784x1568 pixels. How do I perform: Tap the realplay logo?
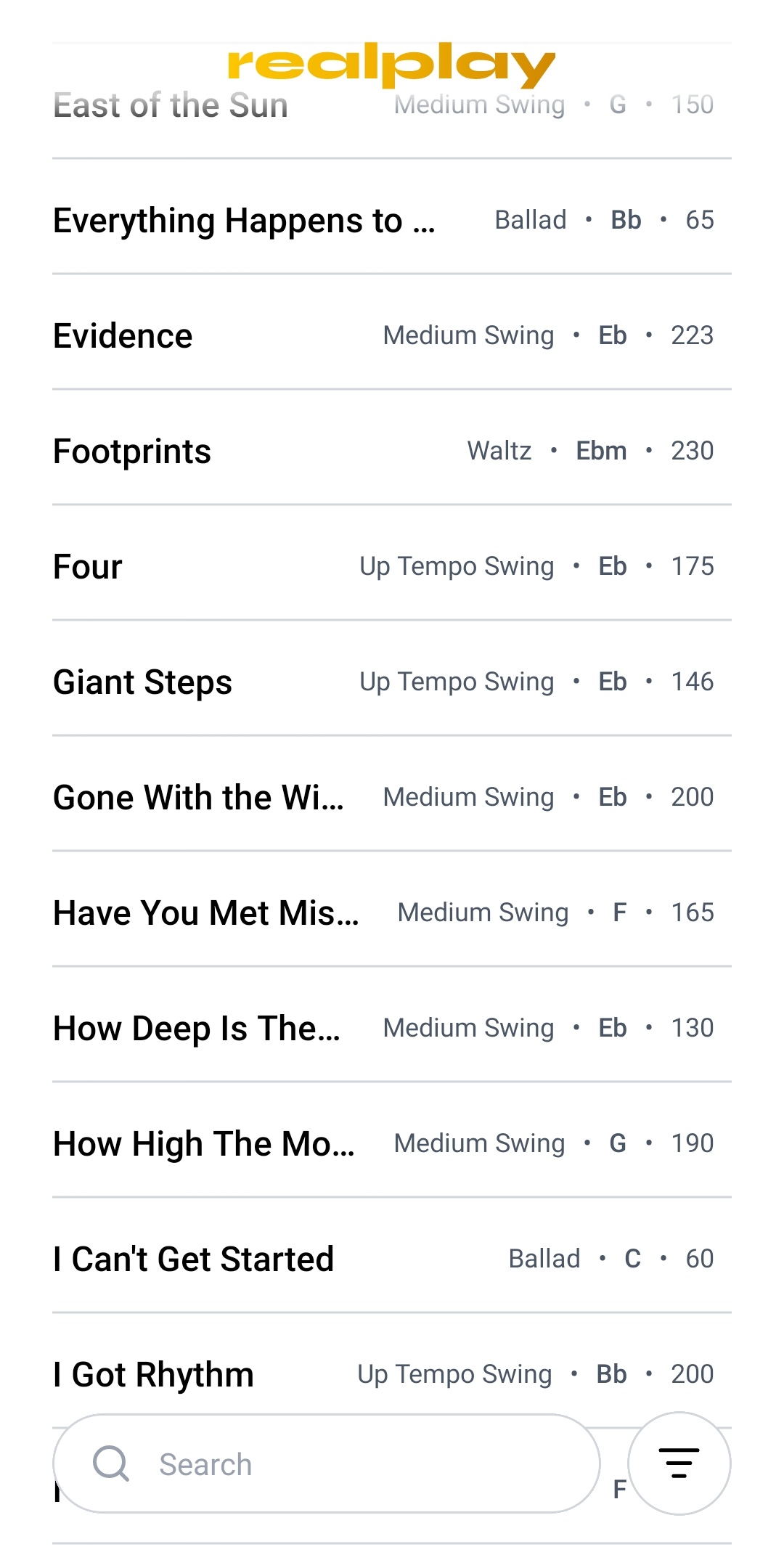tap(390, 65)
